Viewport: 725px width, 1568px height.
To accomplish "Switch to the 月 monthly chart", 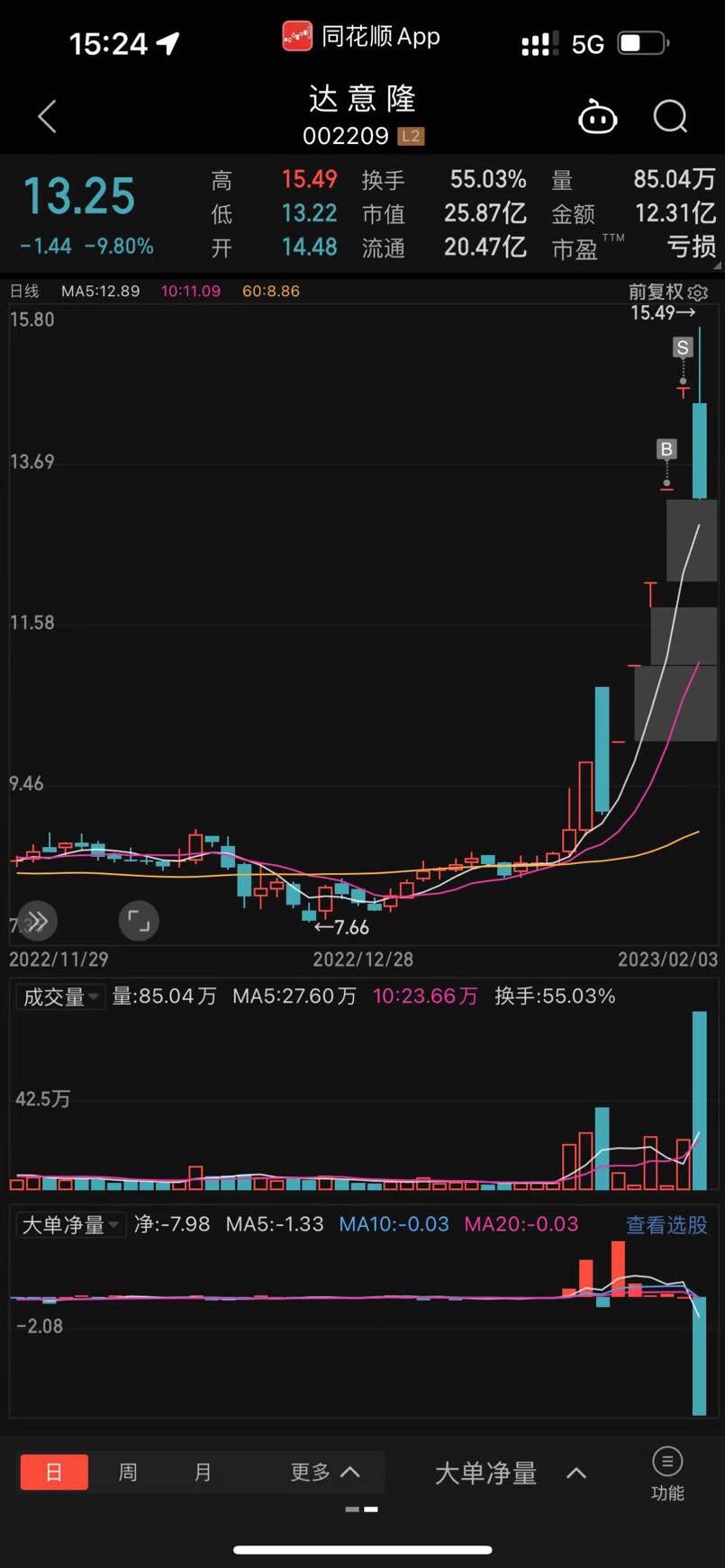I will pyautogui.click(x=204, y=1473).
